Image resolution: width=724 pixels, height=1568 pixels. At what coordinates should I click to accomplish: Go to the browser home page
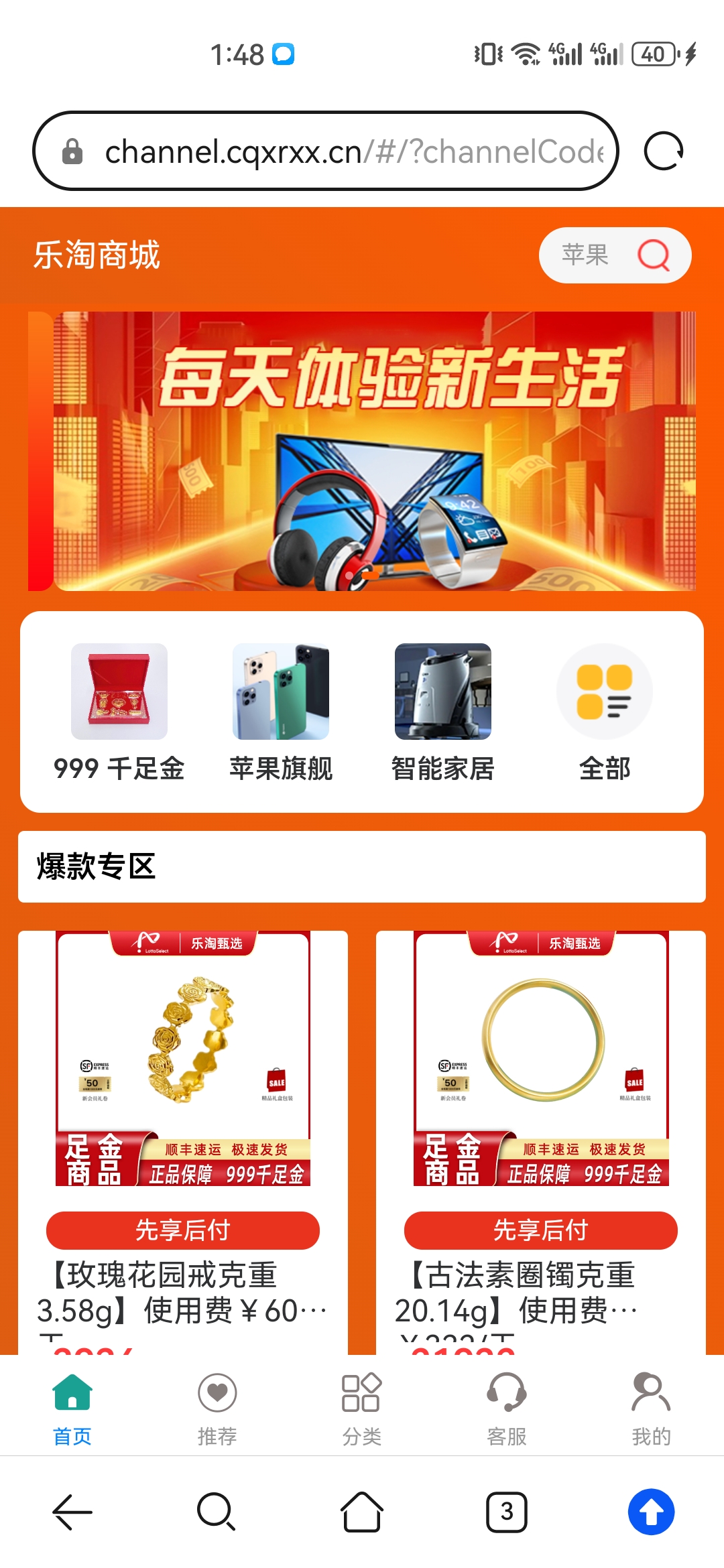[362, 1512]
